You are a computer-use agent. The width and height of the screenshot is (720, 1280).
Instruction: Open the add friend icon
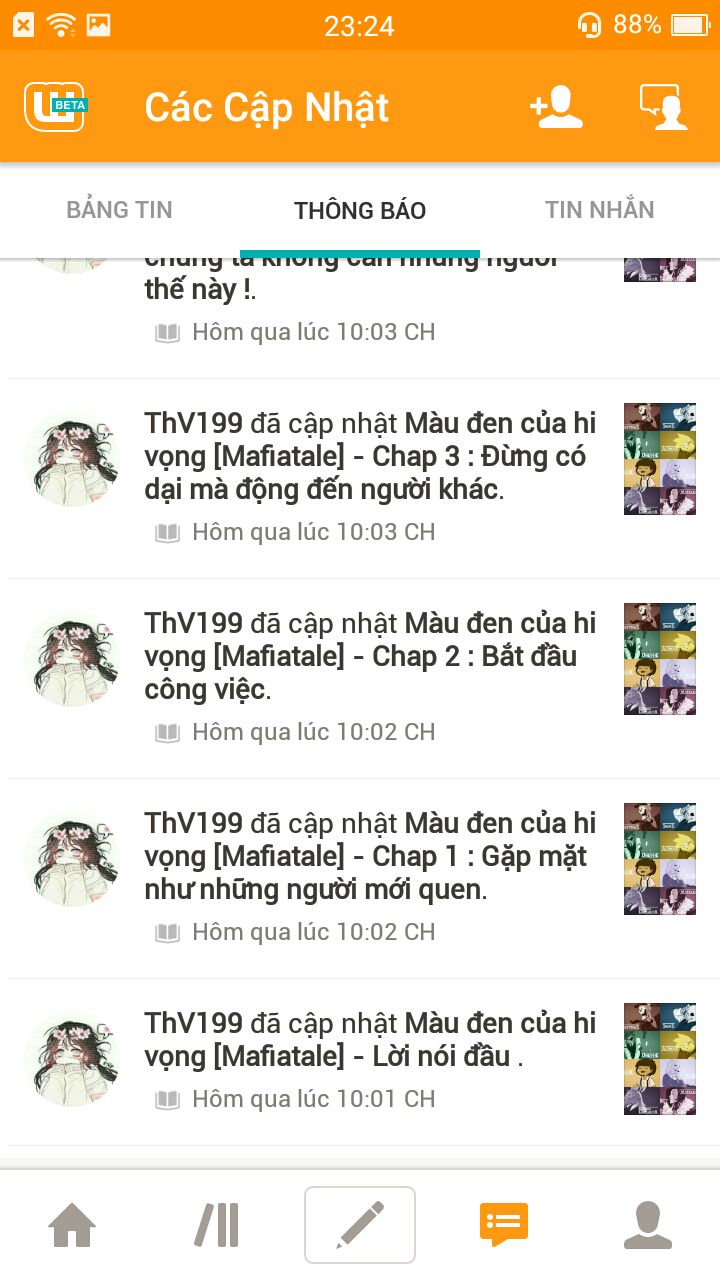(556, 107)
